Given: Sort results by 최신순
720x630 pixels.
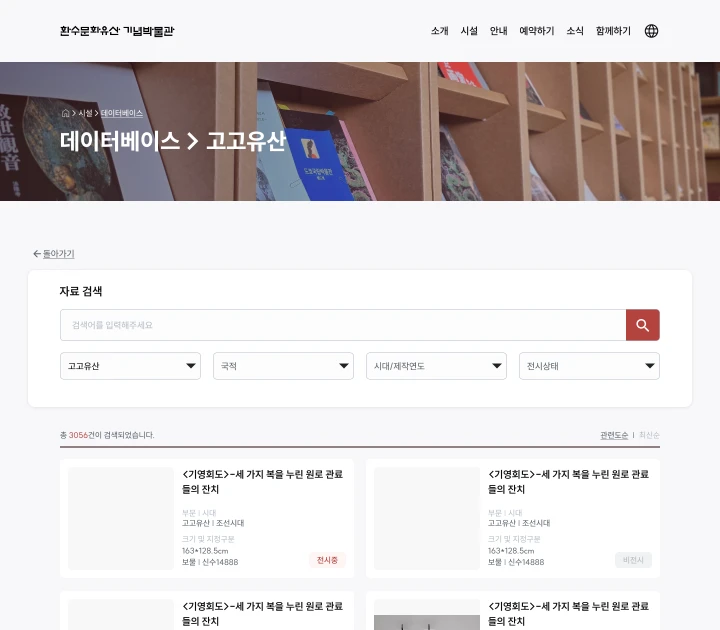Looking at the screenshot, I should point(649,435).
